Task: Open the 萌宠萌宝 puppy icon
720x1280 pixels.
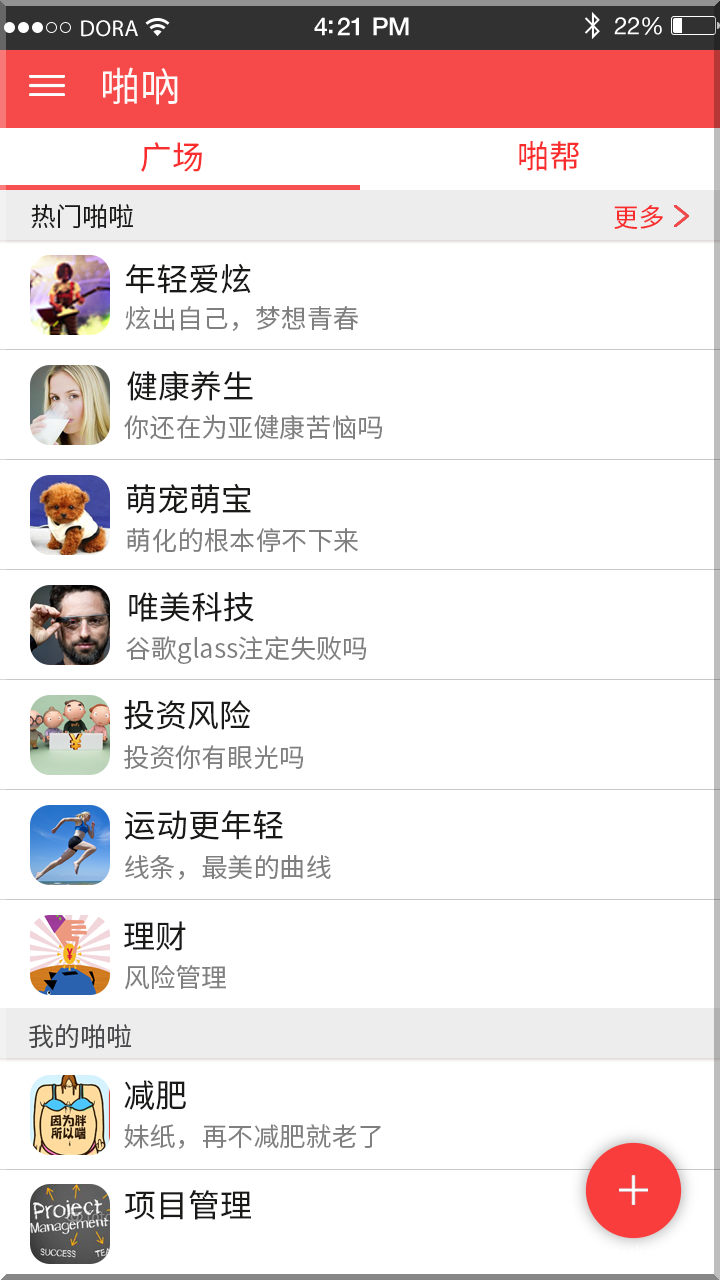Action: click(69, 515)
